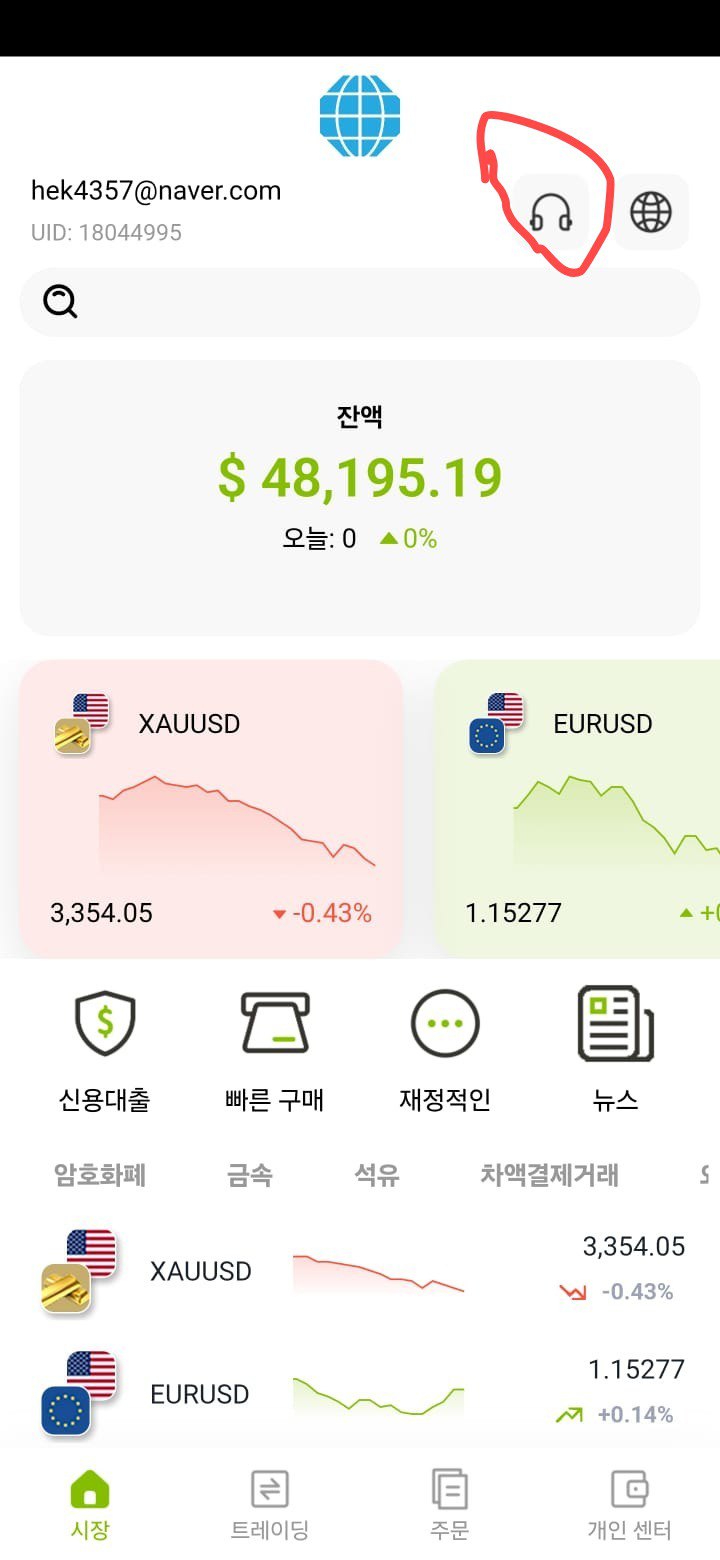The width and height of the screenshot is (720, 1560).
Task: Switch to the 석유 category tab
Action: 377,1174
